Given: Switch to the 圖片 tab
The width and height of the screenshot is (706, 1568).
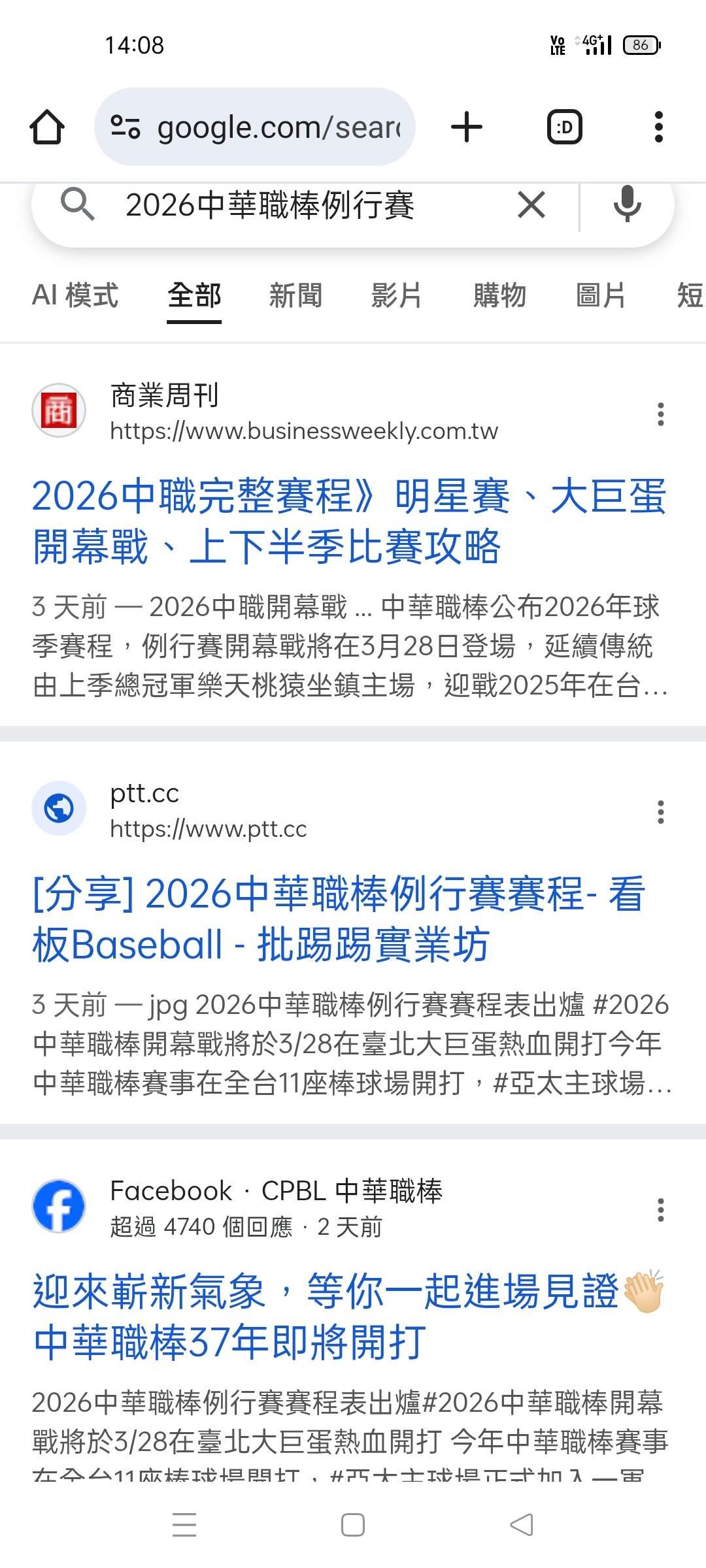Looking at the screenshot, I should [600, 295].
